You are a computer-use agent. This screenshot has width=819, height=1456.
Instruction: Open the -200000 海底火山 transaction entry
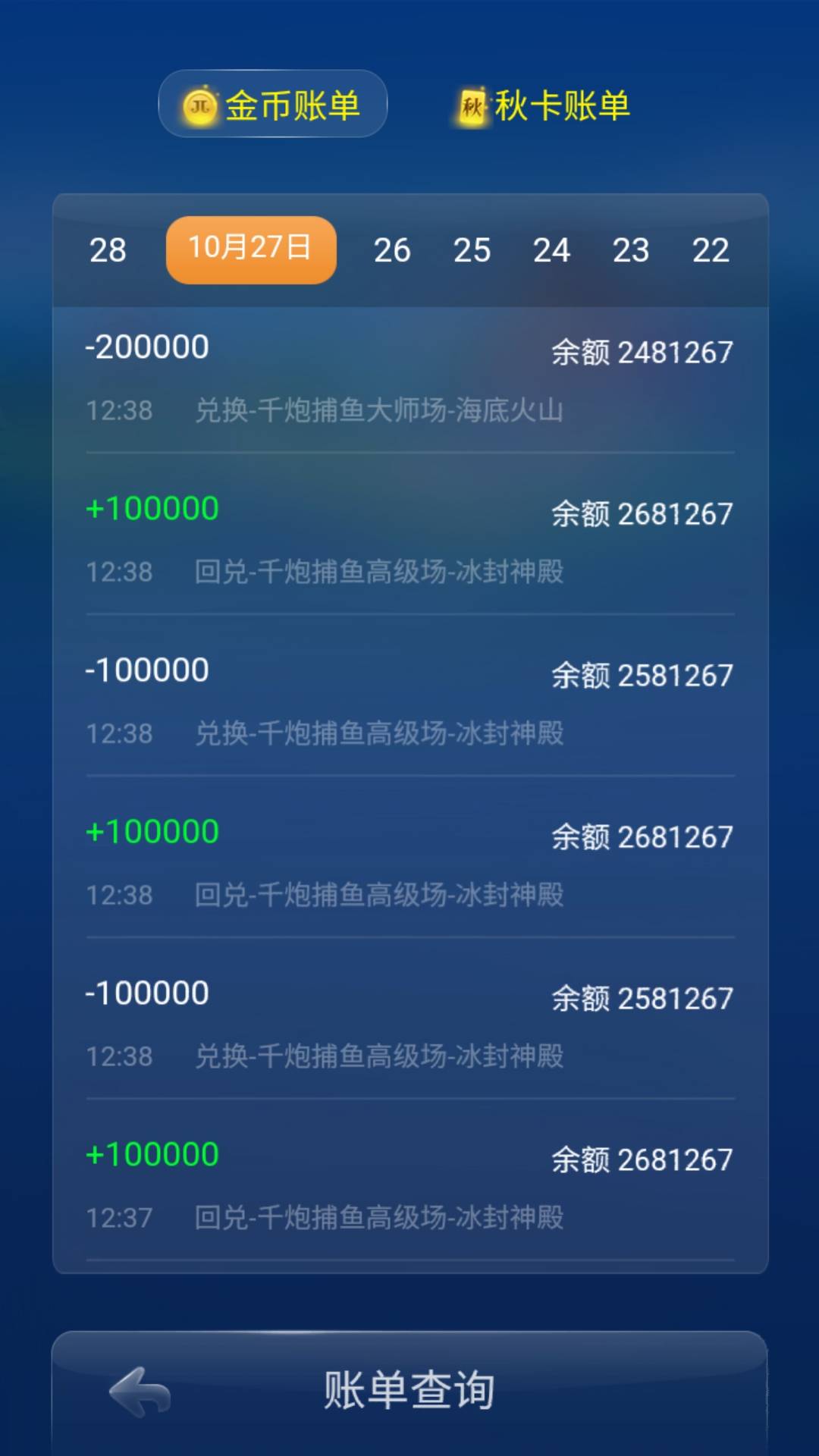pyautogui.click(x=409, y=375)
